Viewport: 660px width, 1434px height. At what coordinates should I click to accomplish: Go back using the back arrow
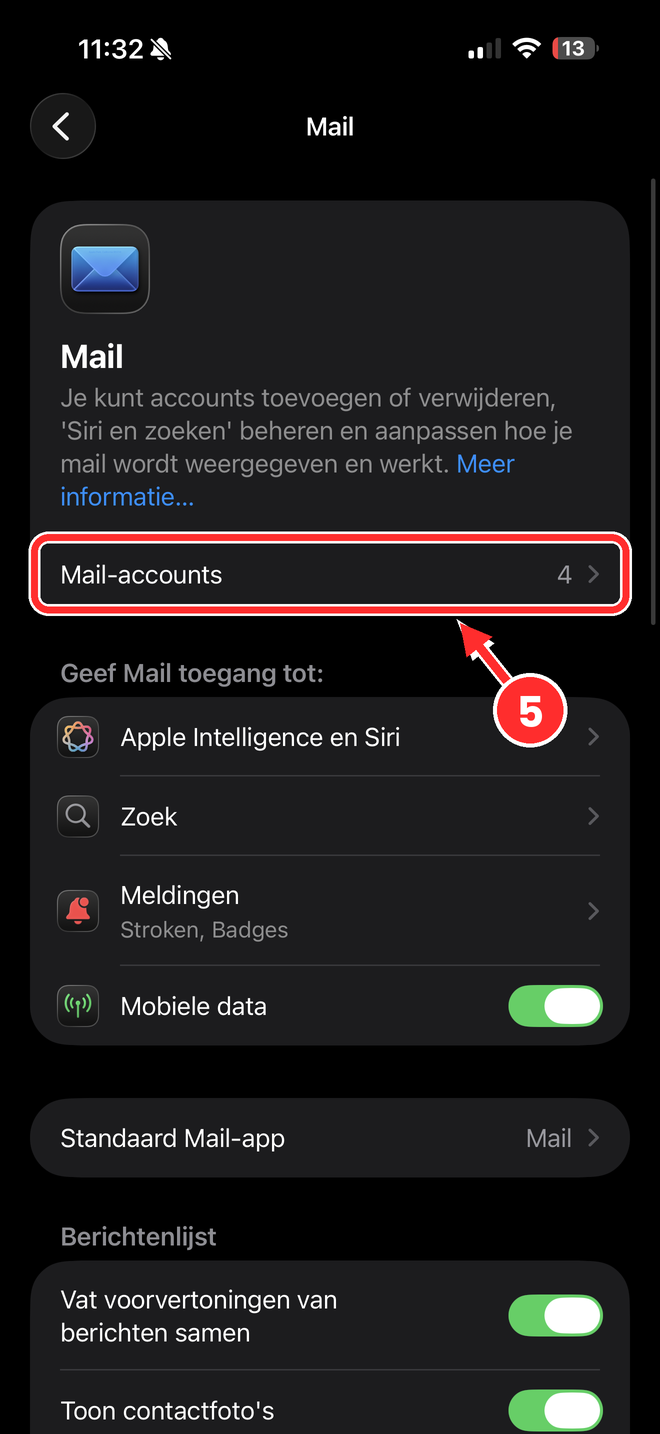pyautogui.click(x=63, y=127)
